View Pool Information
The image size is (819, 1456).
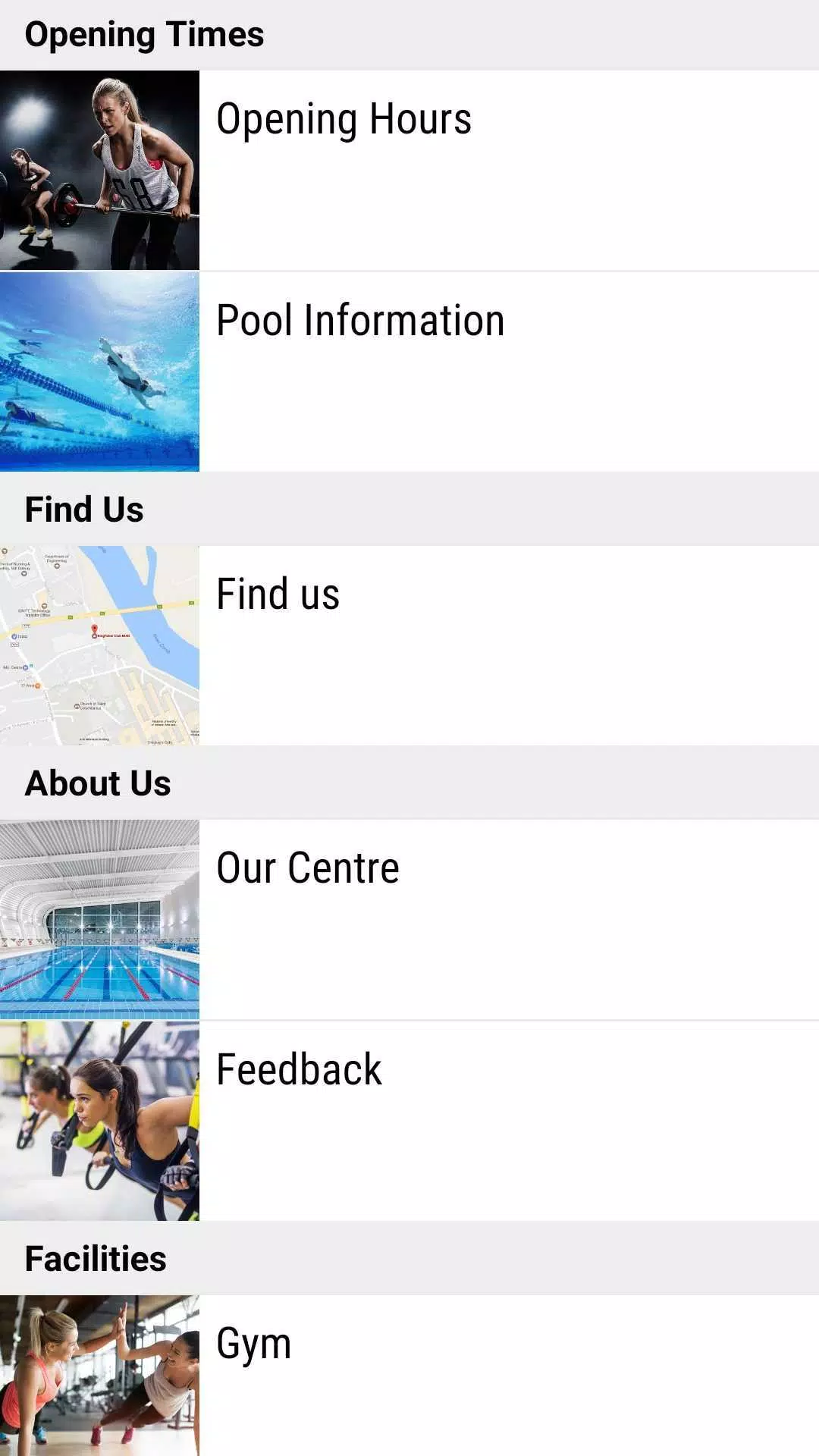(409, 372)
